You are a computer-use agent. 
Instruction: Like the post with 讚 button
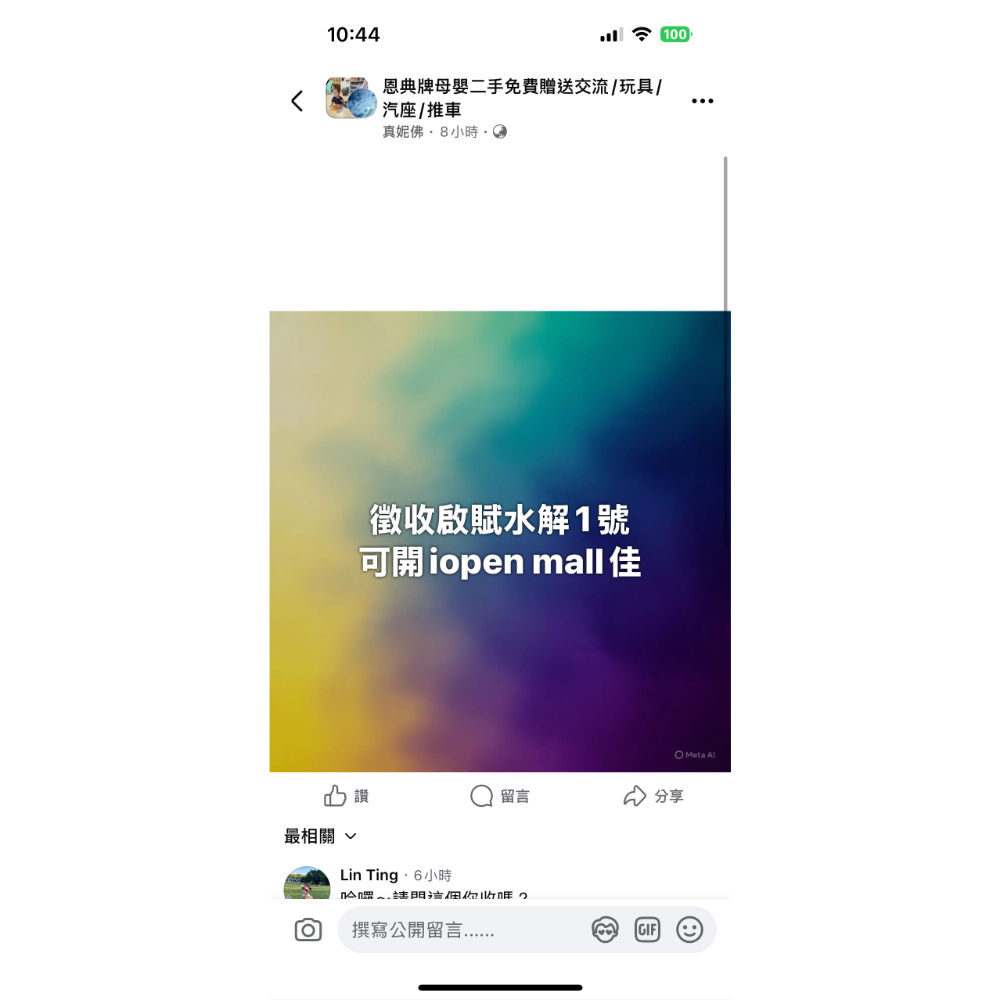[x=347, y=796]
